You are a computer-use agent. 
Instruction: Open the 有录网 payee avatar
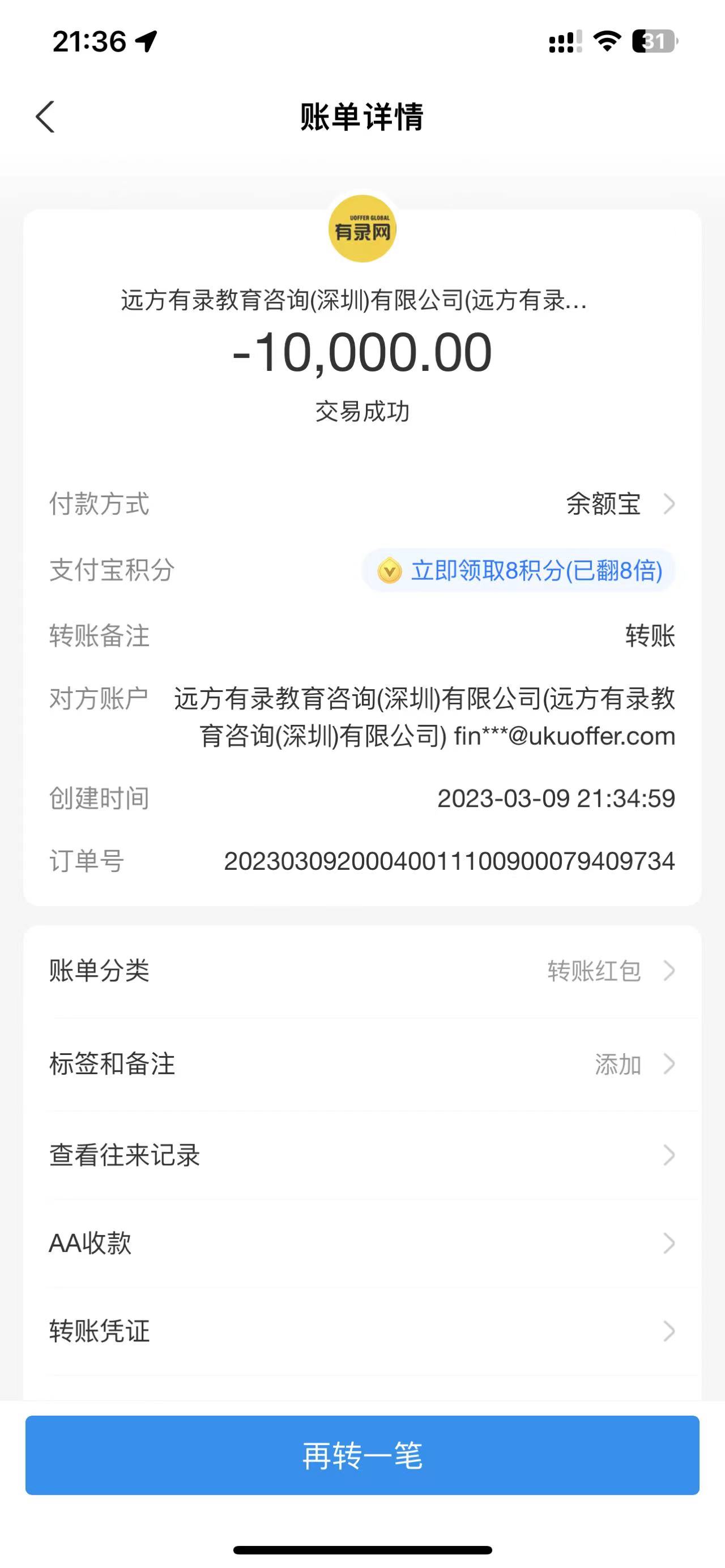pos(362,229)
